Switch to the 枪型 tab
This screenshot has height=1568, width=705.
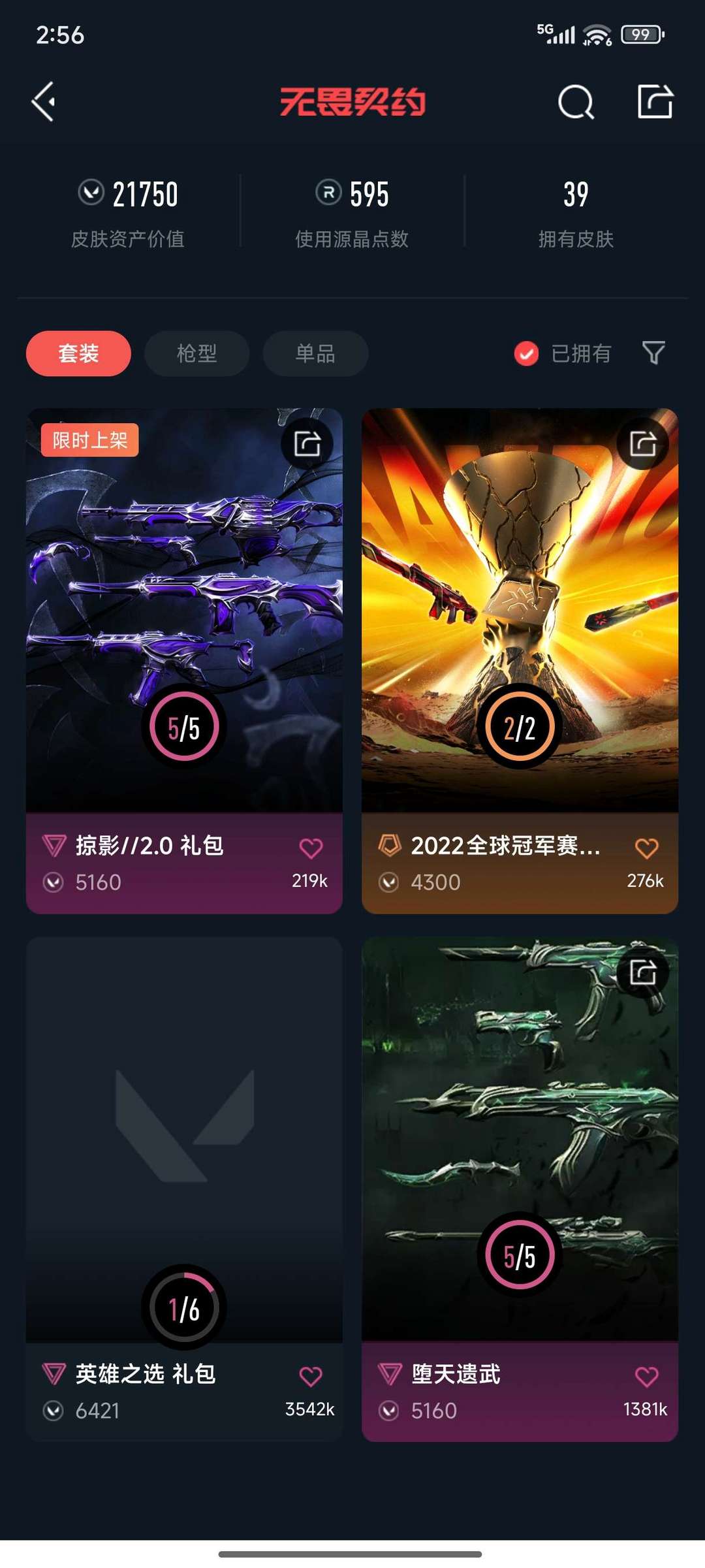tap(196, 353)
